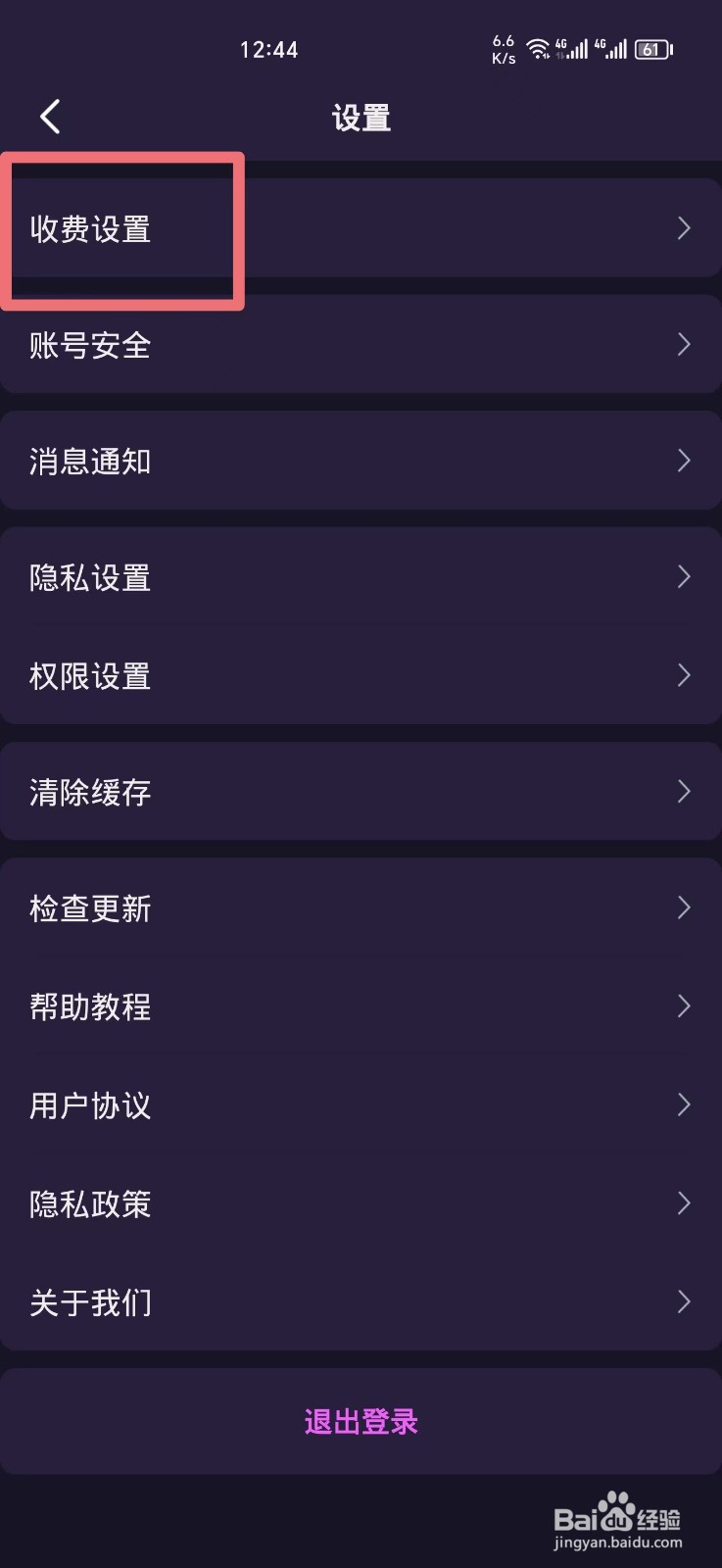Click the first 4G signal strength icon
This screenshot has height=1568, width=722.
point(573,49)
